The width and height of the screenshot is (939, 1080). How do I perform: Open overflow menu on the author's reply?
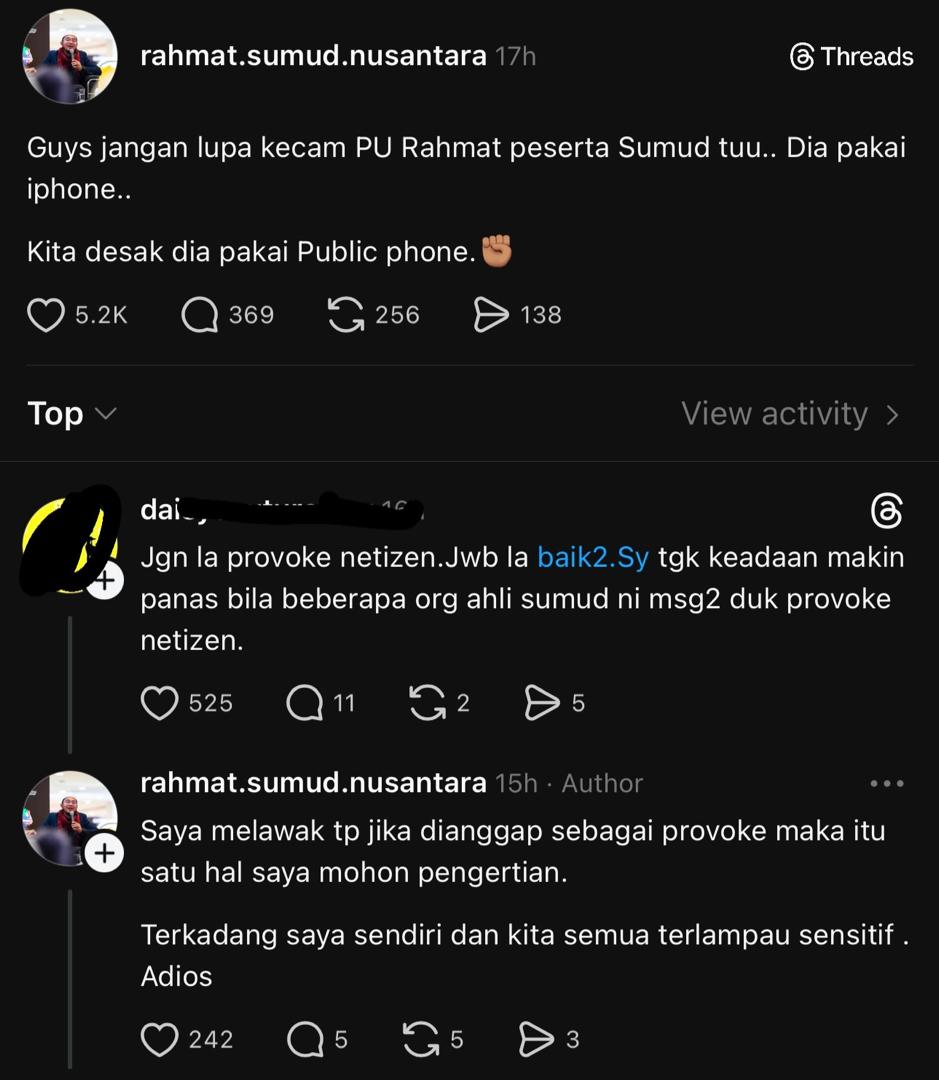[886, 783]
